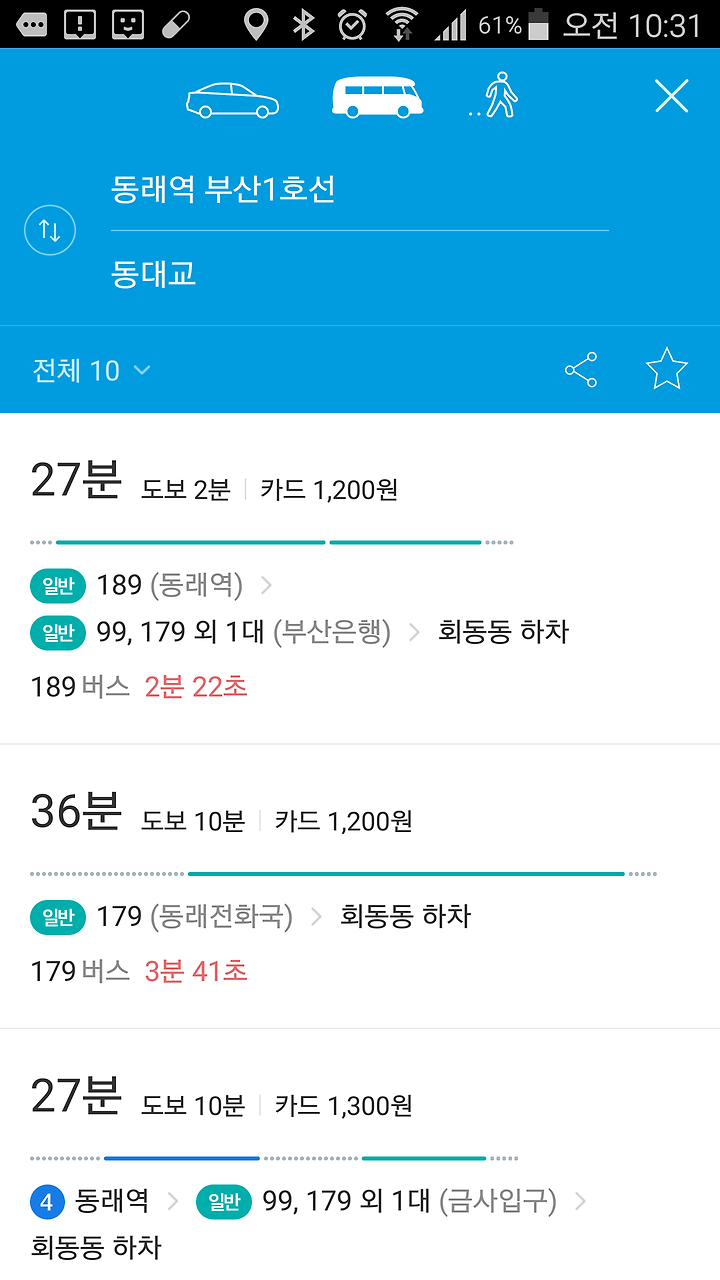Edit destination field 동대교
The height and width of the screenshot is (1280, 720).
click(x=359, y=273)
